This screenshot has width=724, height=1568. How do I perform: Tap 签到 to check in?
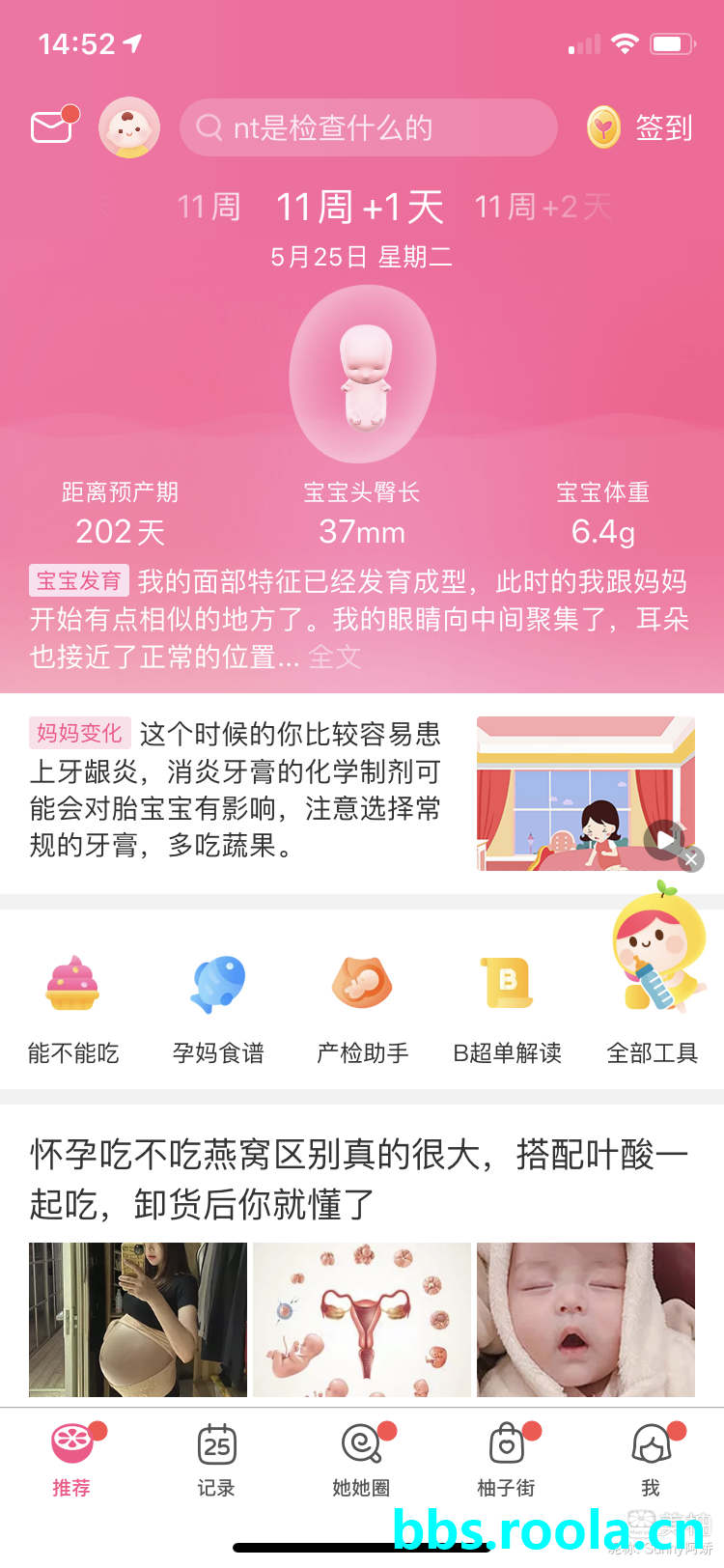click(x=641, y=127)
